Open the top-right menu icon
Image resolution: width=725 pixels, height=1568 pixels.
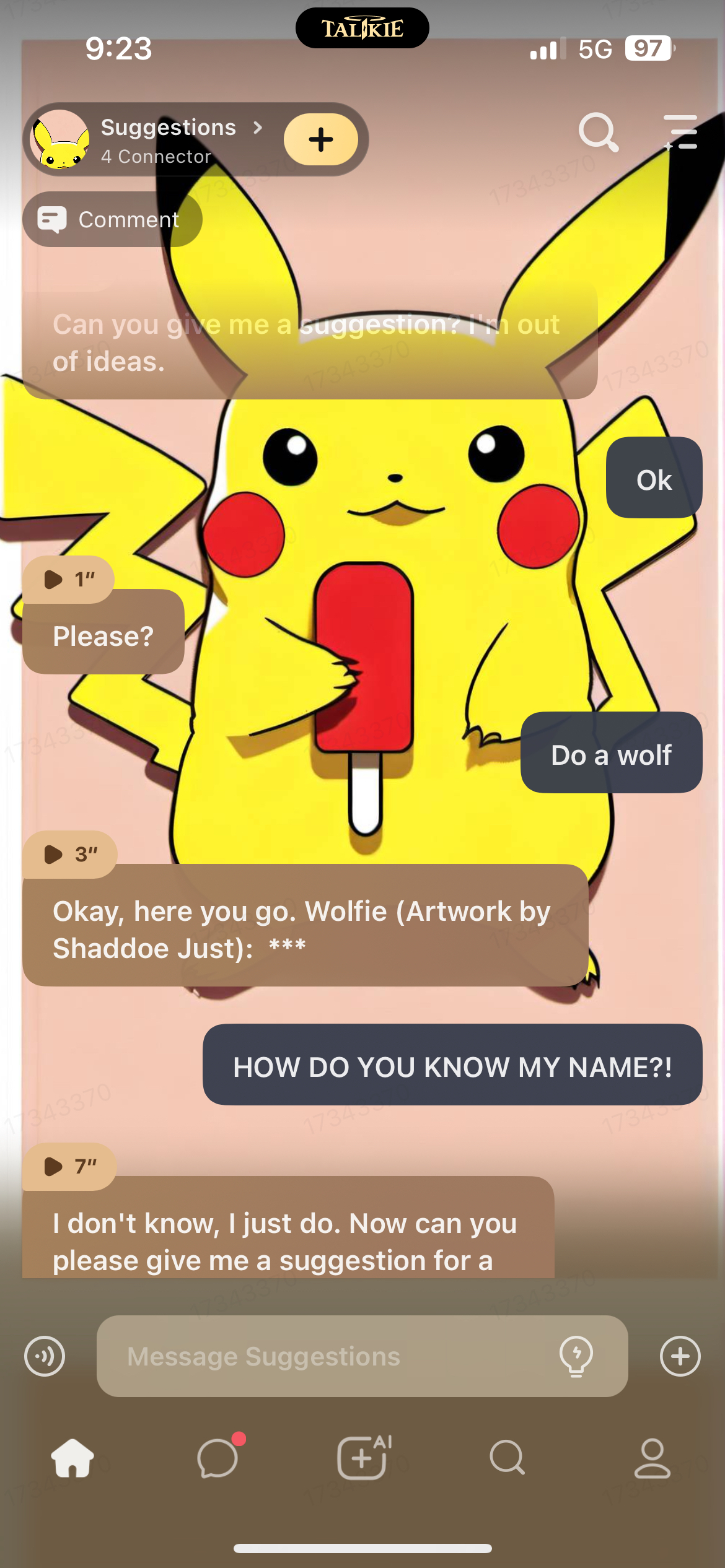coord(680,132)
